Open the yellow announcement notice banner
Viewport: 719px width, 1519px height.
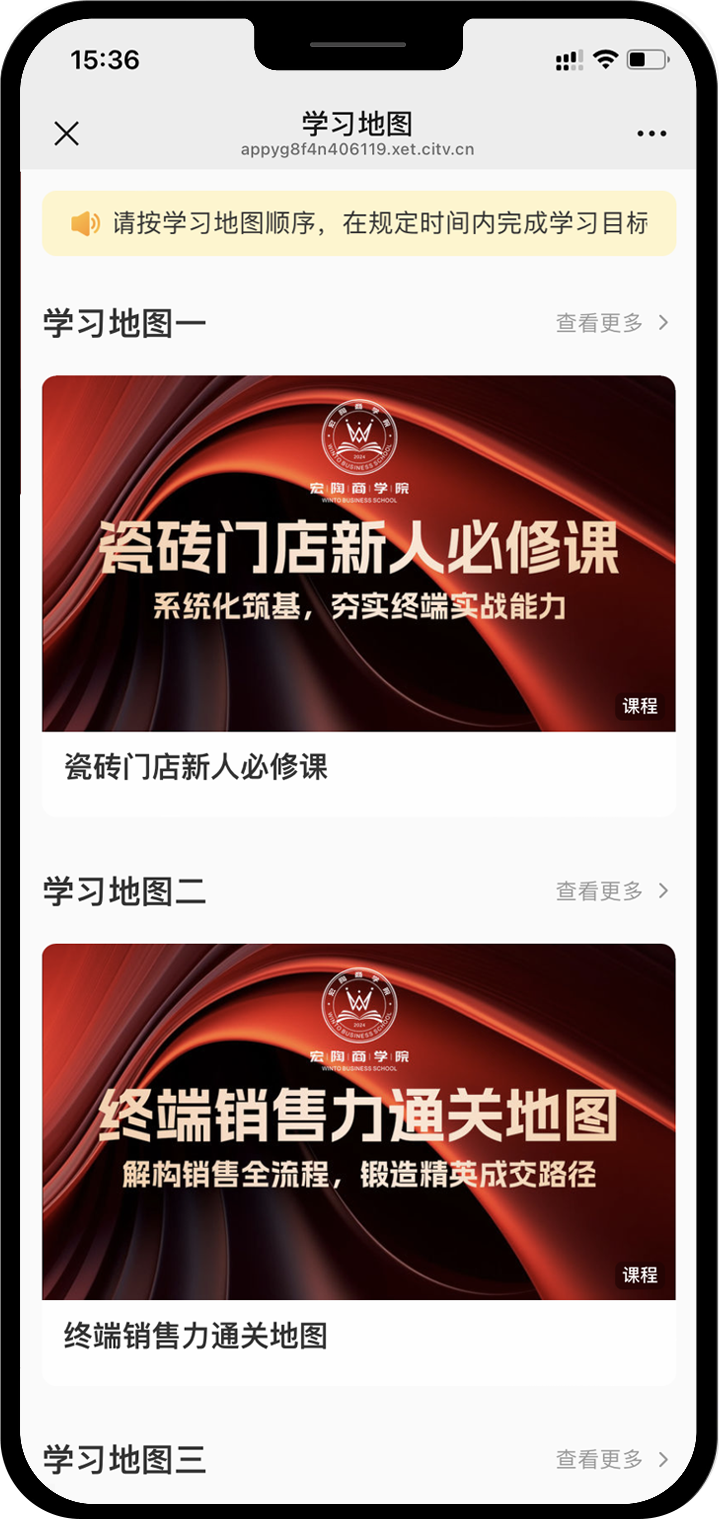[x=359, y=223]
